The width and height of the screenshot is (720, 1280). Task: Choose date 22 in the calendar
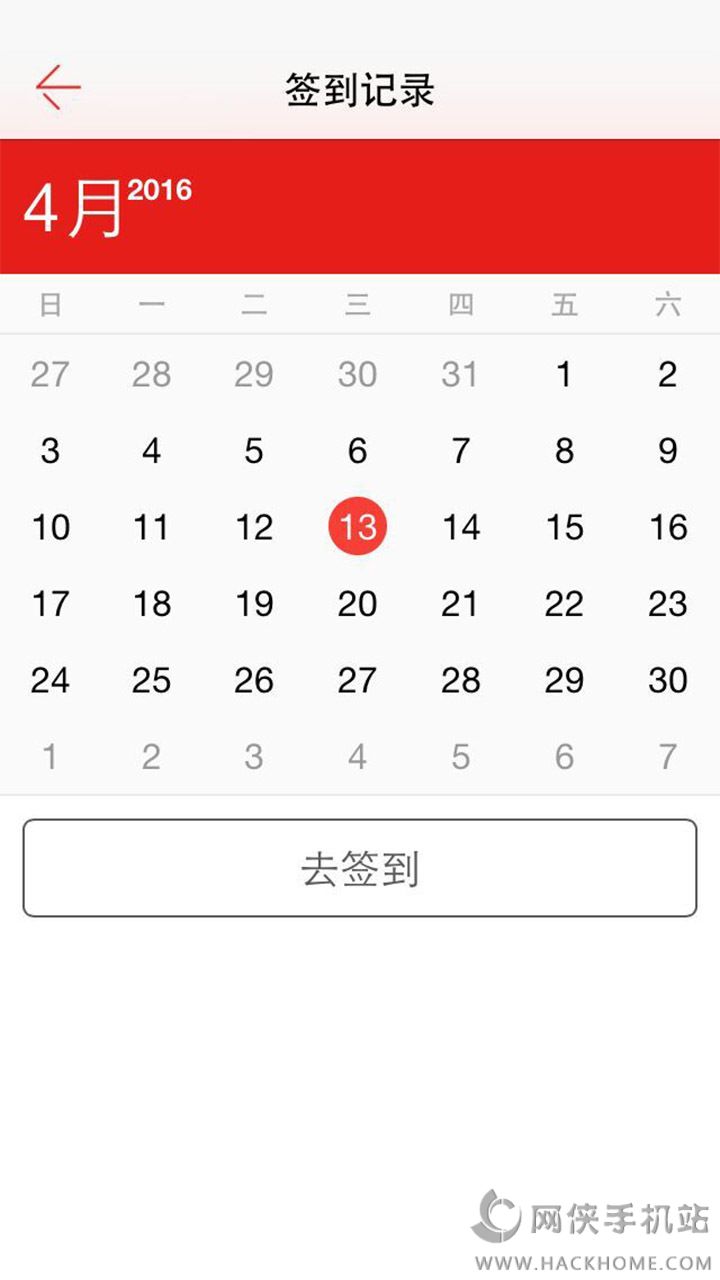point(564,604)
